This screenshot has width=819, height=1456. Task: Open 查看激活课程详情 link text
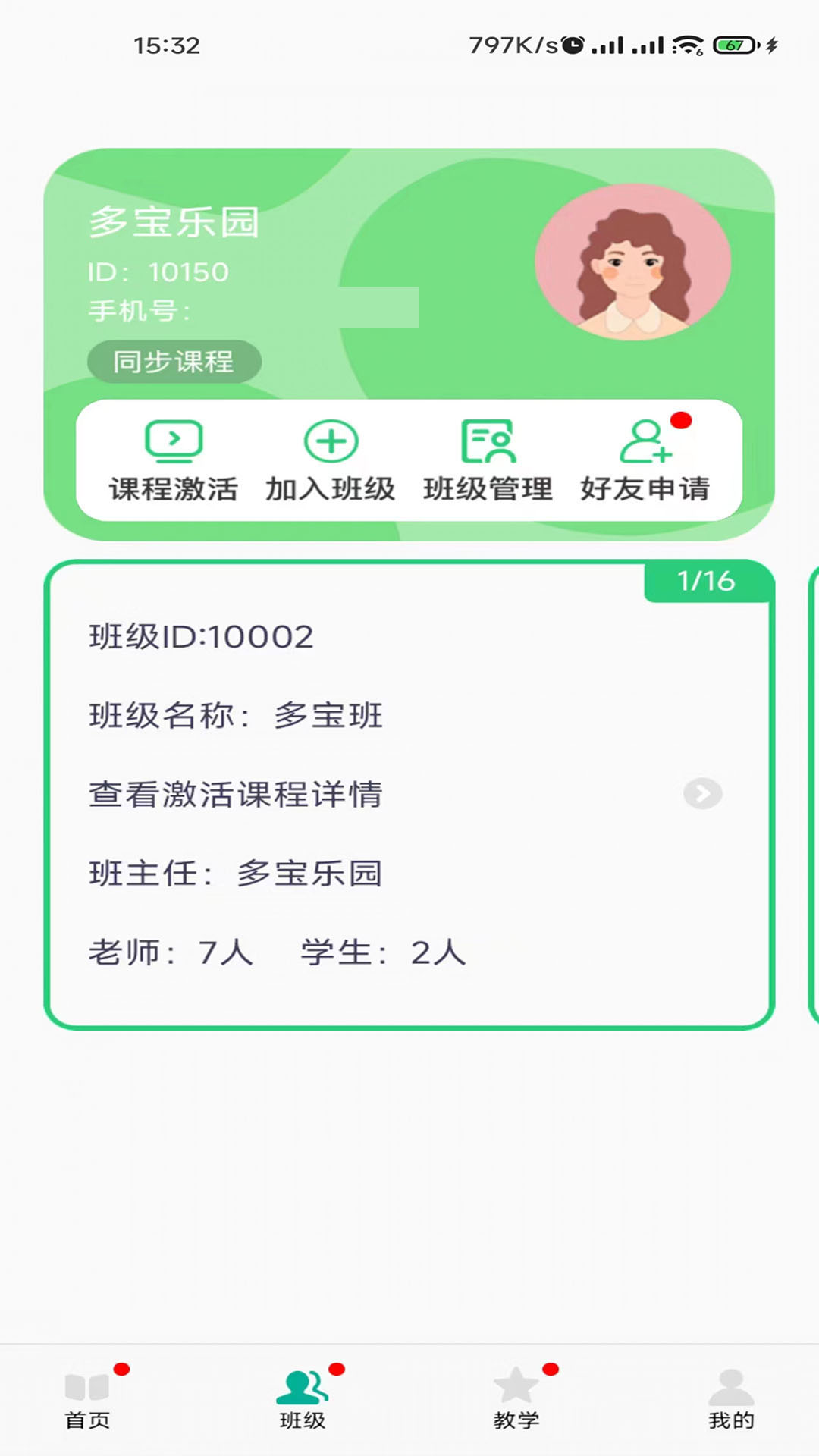[x=235, y=795]
